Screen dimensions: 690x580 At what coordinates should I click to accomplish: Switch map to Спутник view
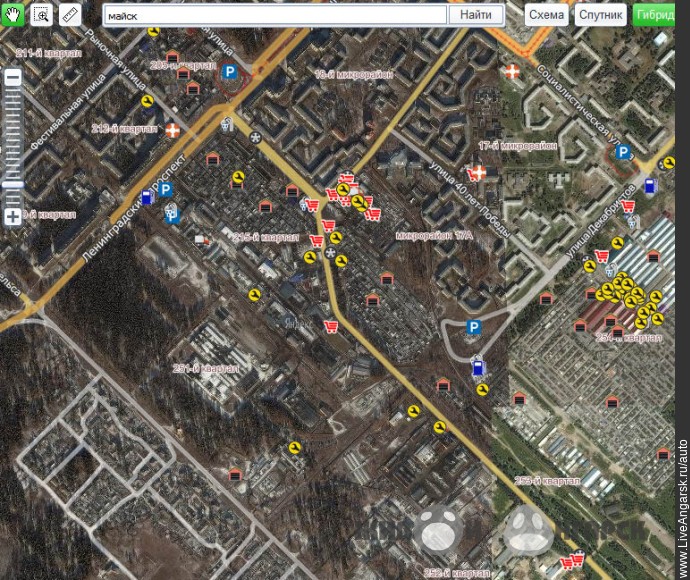click(600, 15)
